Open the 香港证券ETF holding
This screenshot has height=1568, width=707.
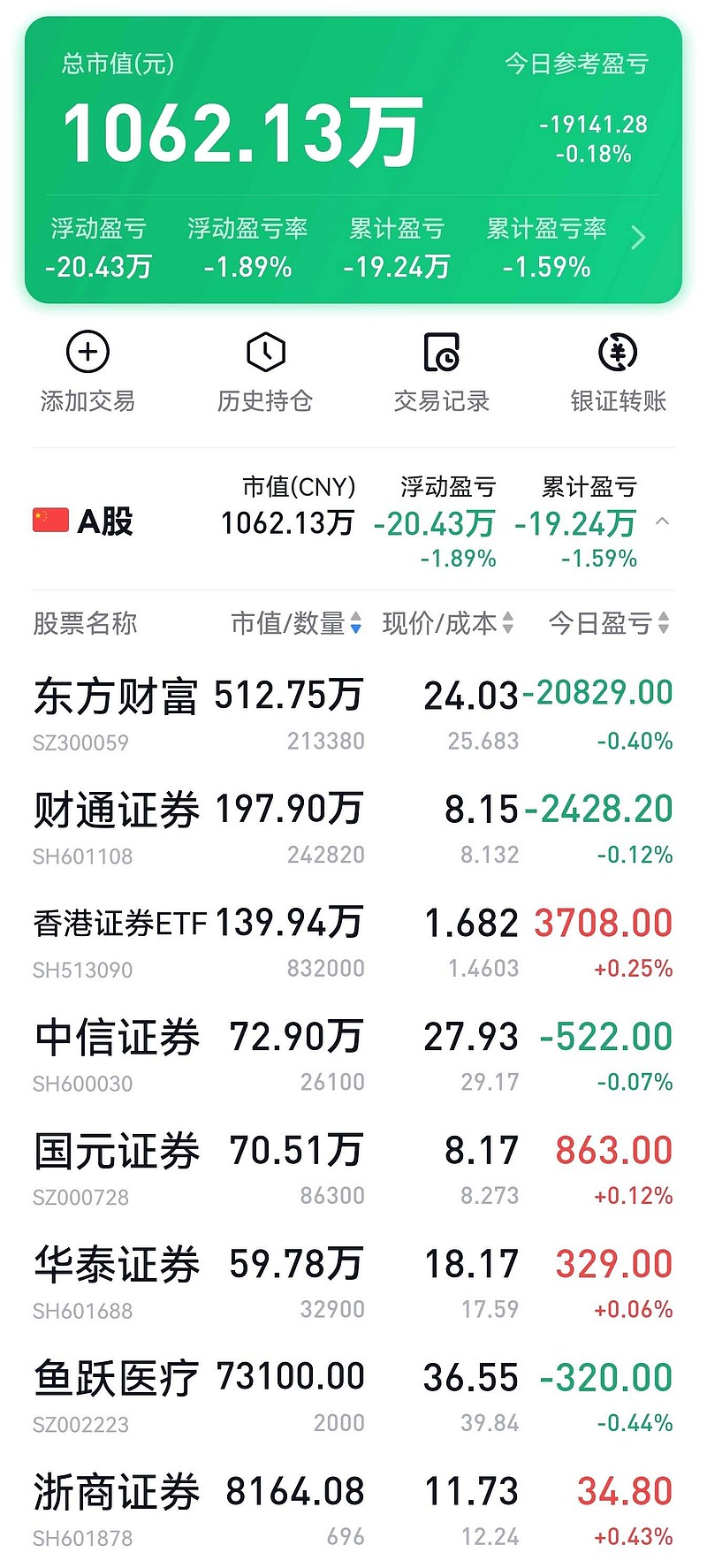pyautogui.click(x=353, y=942)
